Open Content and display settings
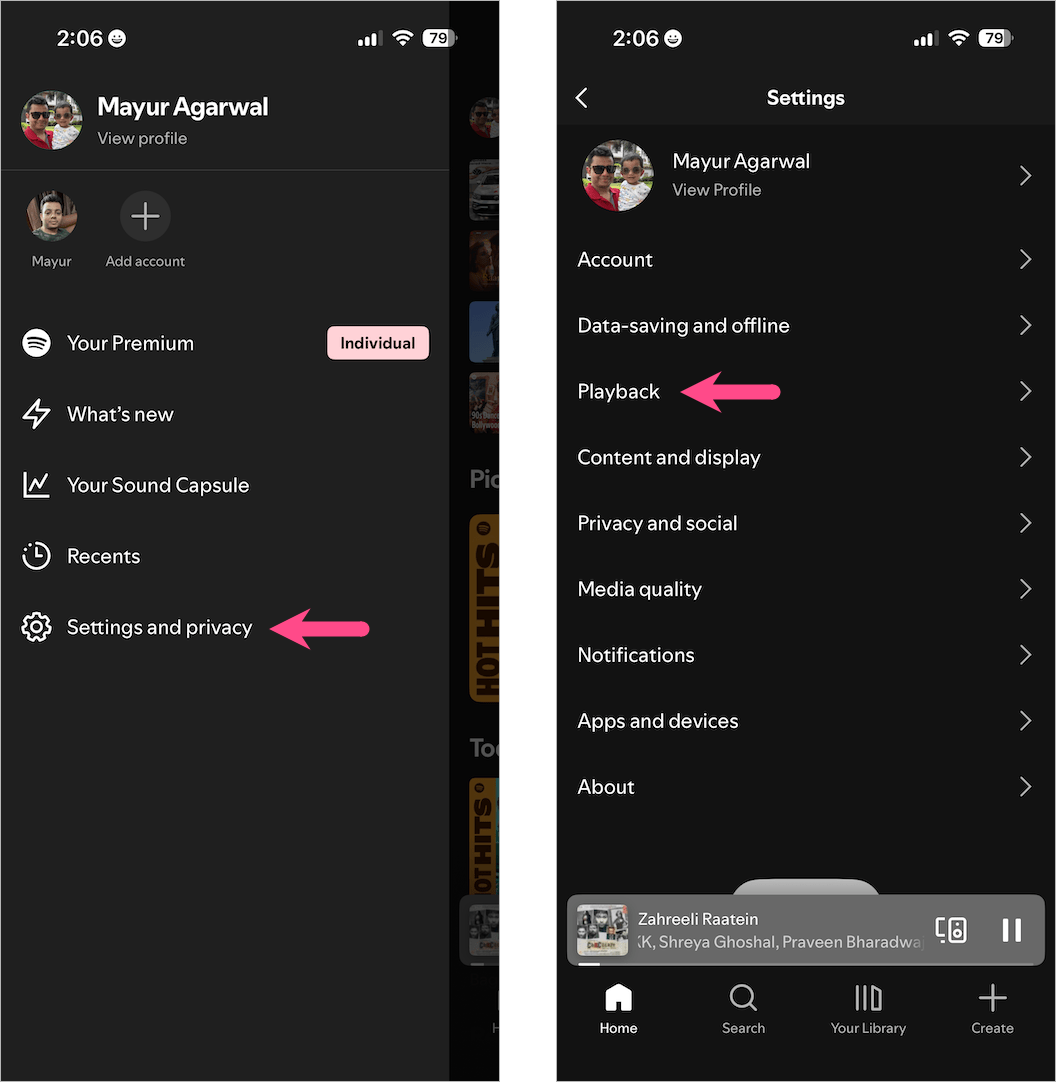 [x=669, y=458]
